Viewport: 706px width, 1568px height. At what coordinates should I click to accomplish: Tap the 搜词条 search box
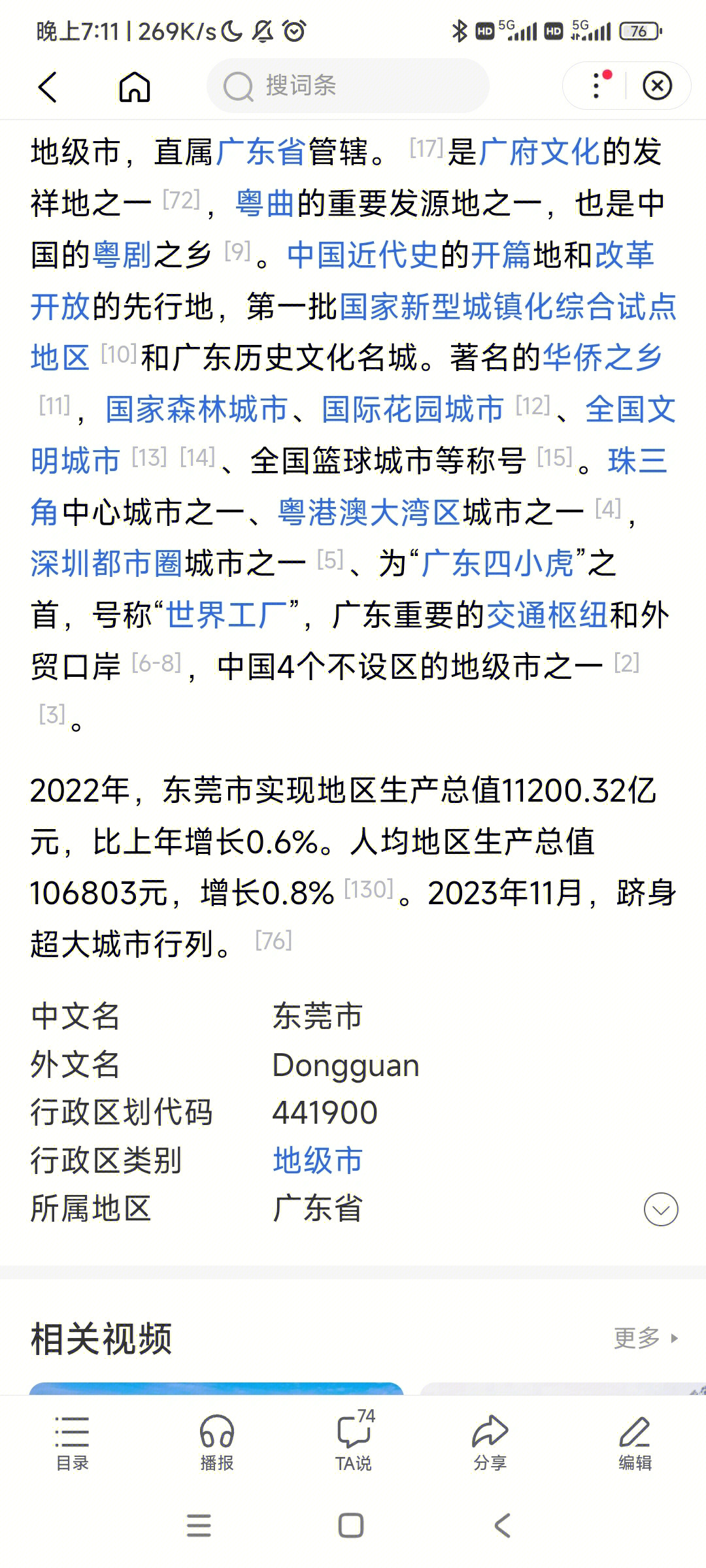pos(346,86)
